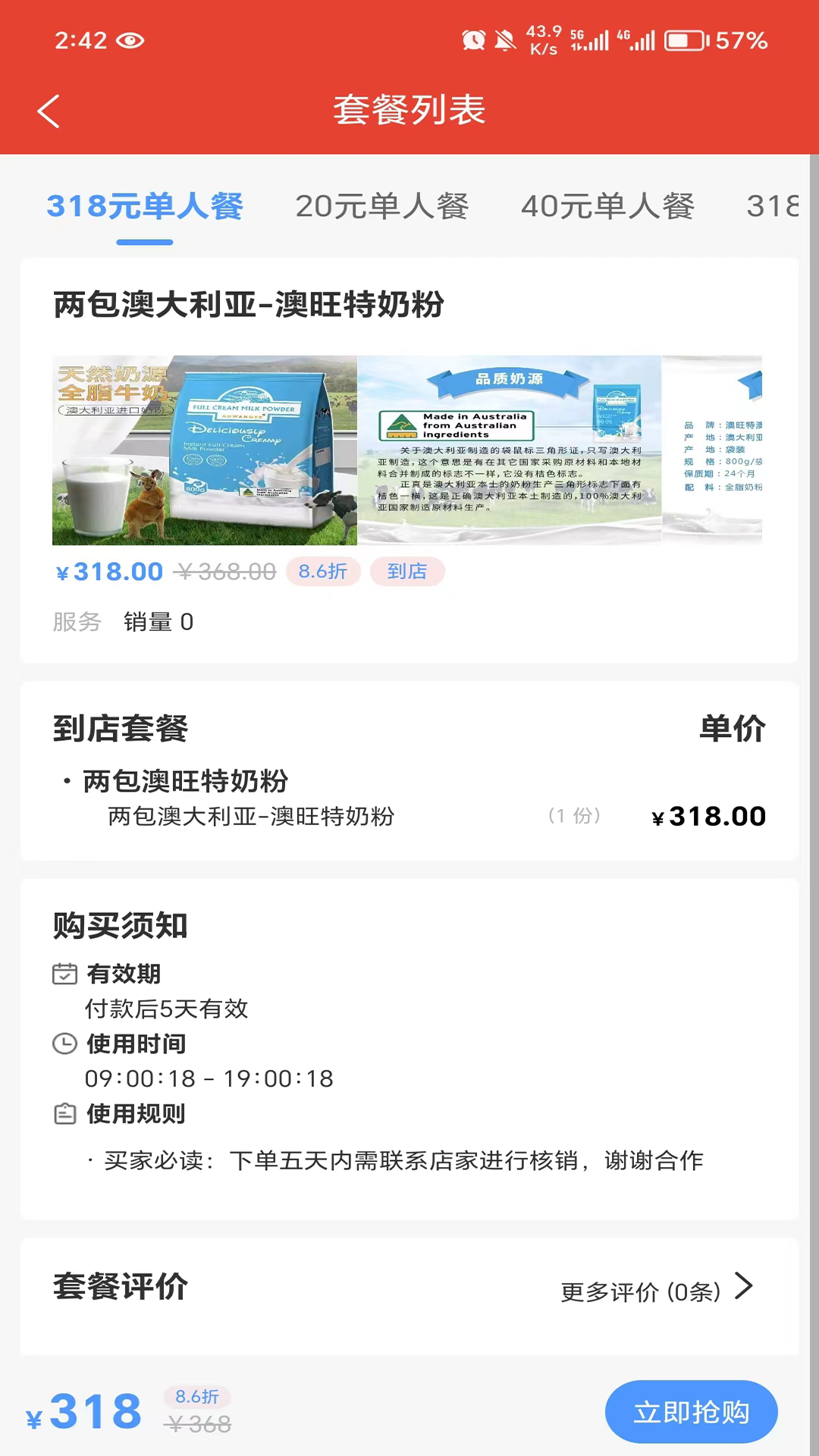Select the active 318元单人餐 tab
819x1456 pixels.
click(145, 206)
